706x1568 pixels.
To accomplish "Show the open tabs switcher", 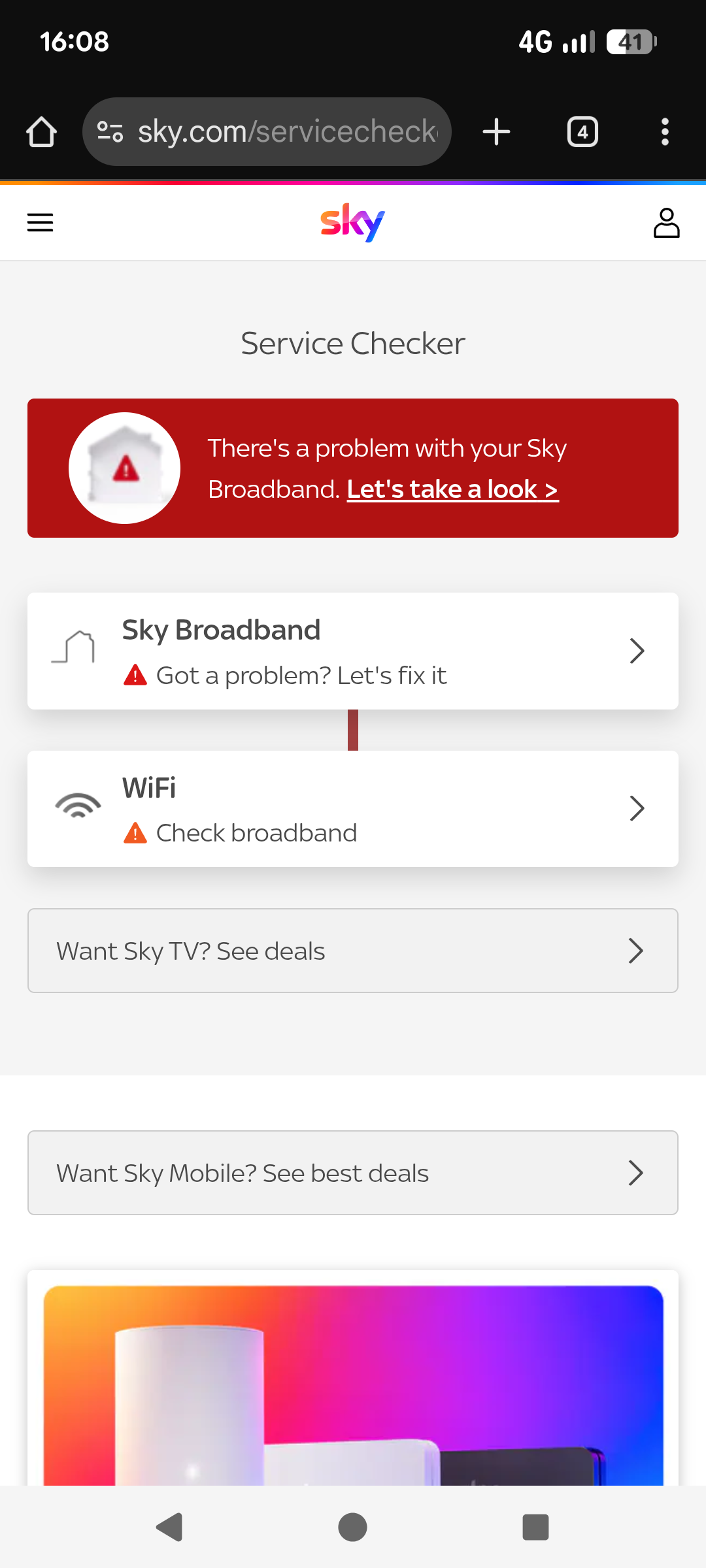I will pos(582,132).
